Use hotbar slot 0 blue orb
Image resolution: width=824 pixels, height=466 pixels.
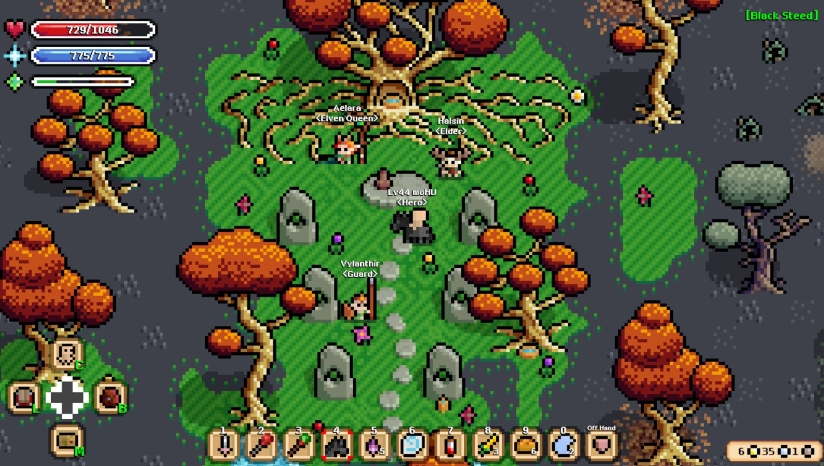pos(563,446)
